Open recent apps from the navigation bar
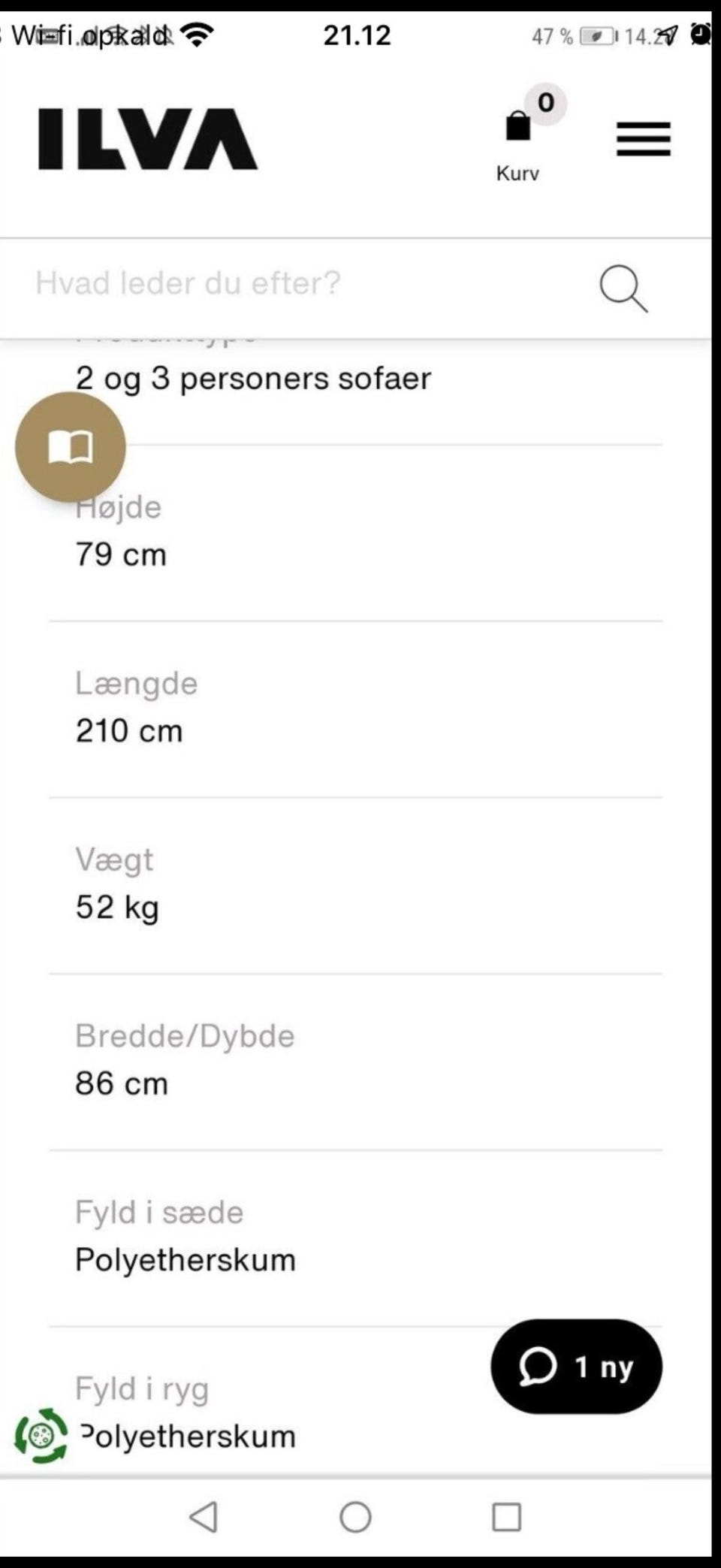Screen dimensions: 721x1568 pos(506,1516)
